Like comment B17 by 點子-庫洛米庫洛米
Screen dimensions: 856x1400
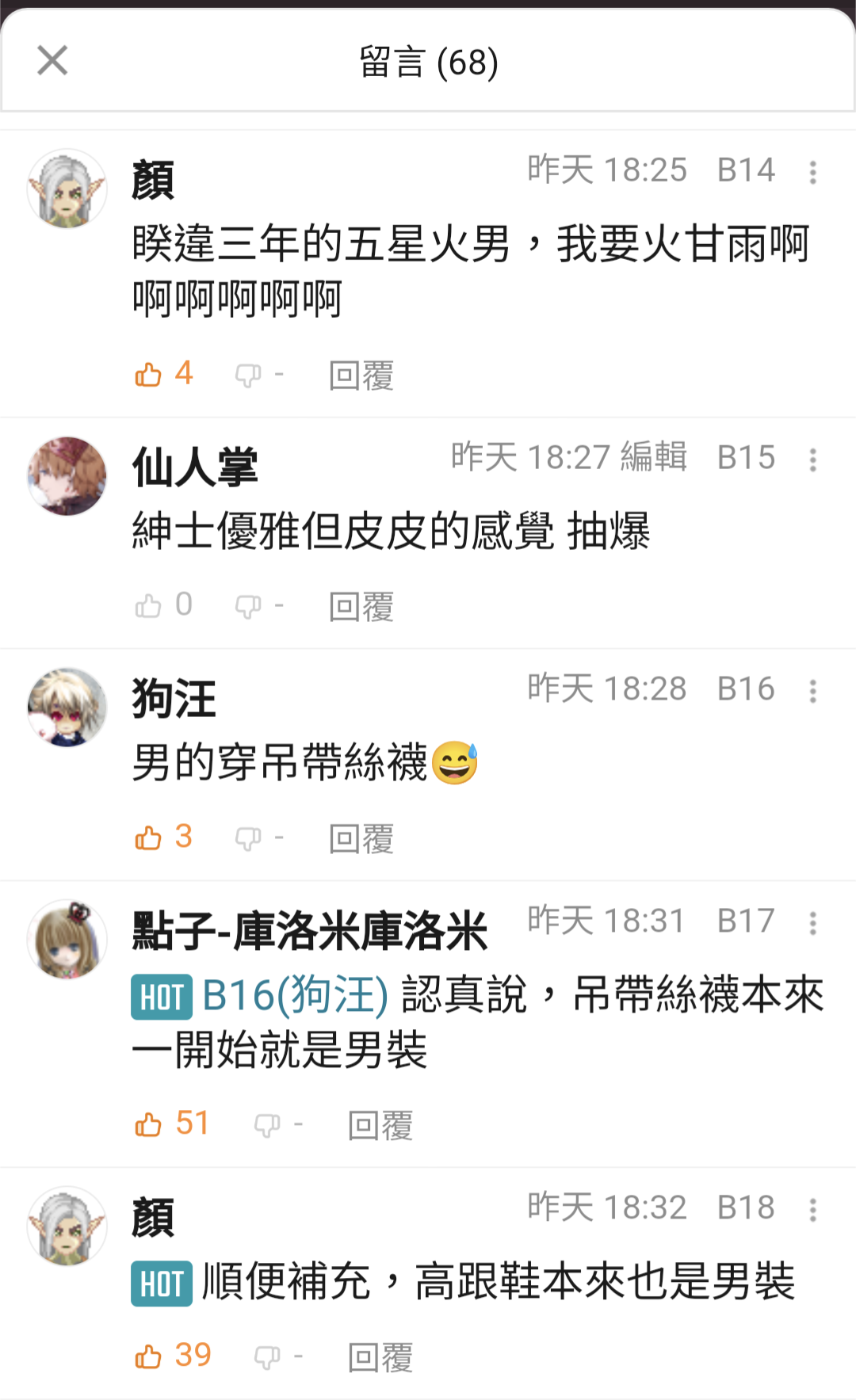[172, 1124]
